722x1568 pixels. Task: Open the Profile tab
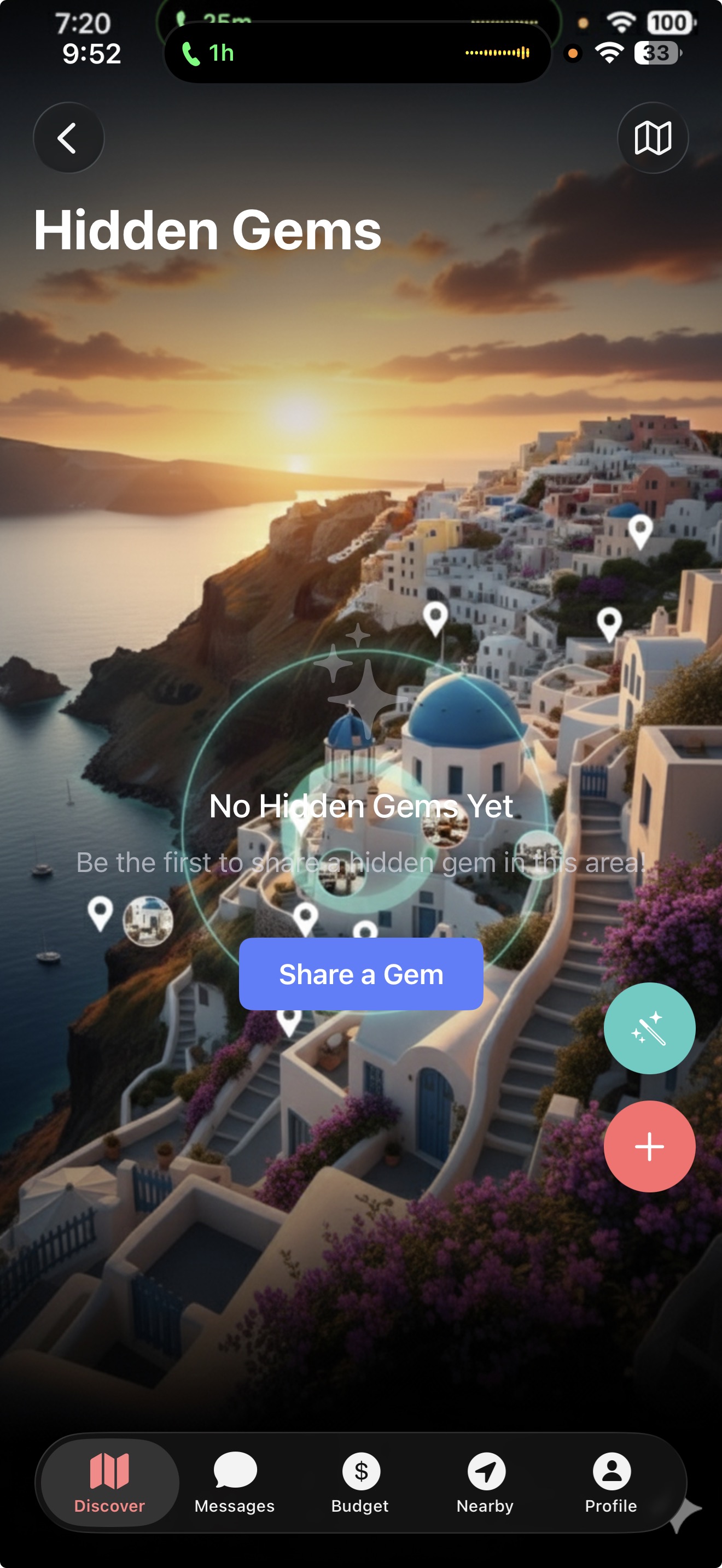pos(610,1483)
